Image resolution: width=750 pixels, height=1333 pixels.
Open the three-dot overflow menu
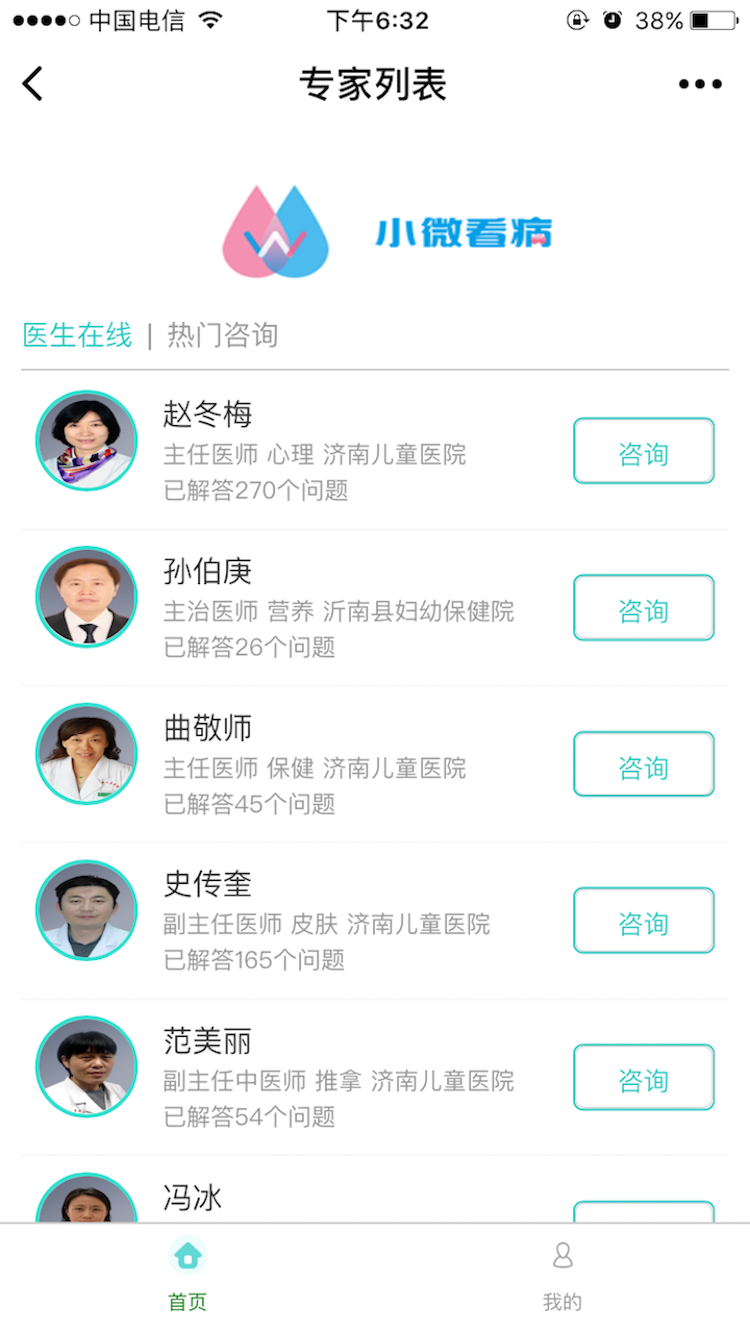700,84
